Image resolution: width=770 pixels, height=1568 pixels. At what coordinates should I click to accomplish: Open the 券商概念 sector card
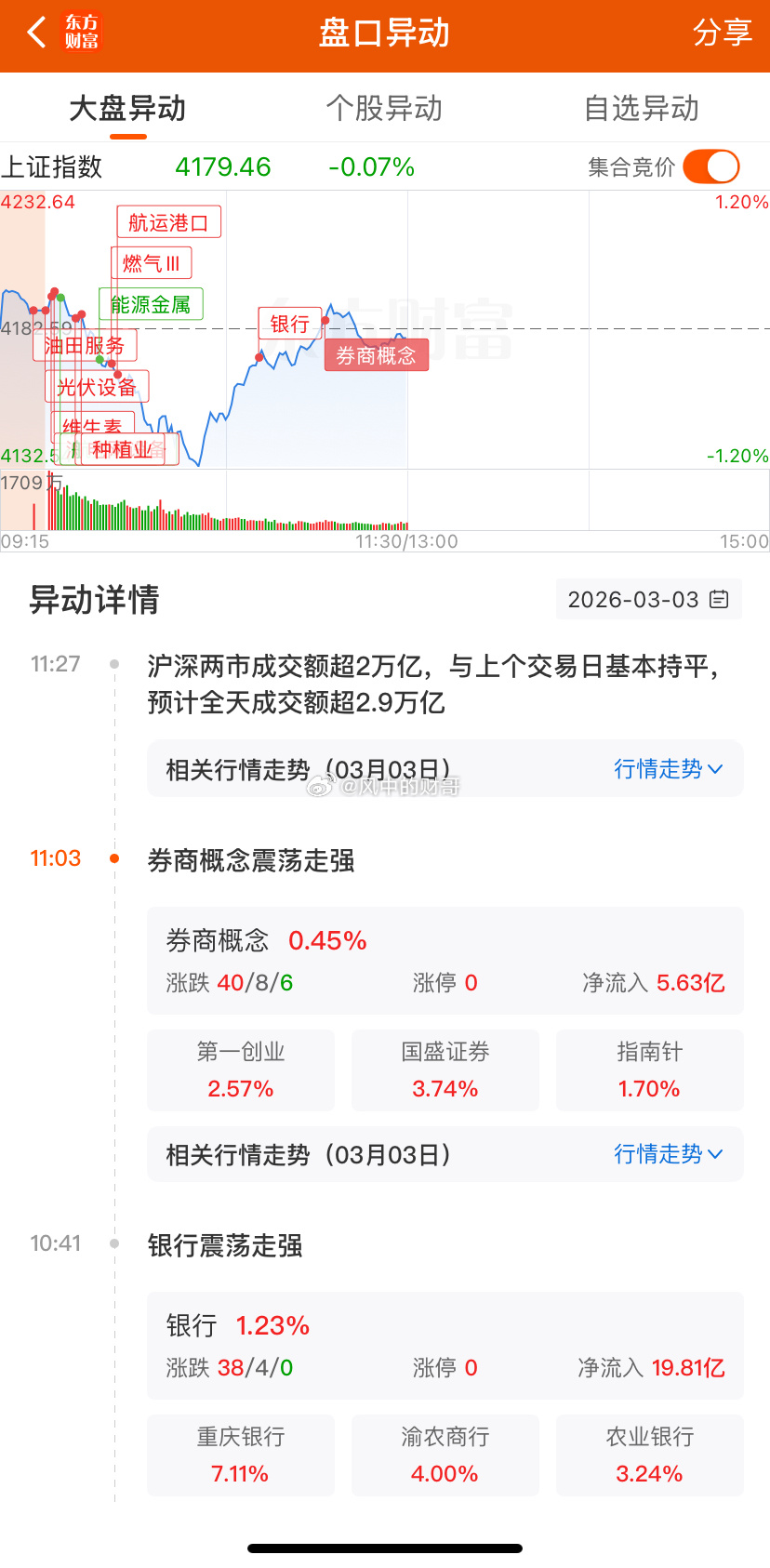tap(445, 961)
